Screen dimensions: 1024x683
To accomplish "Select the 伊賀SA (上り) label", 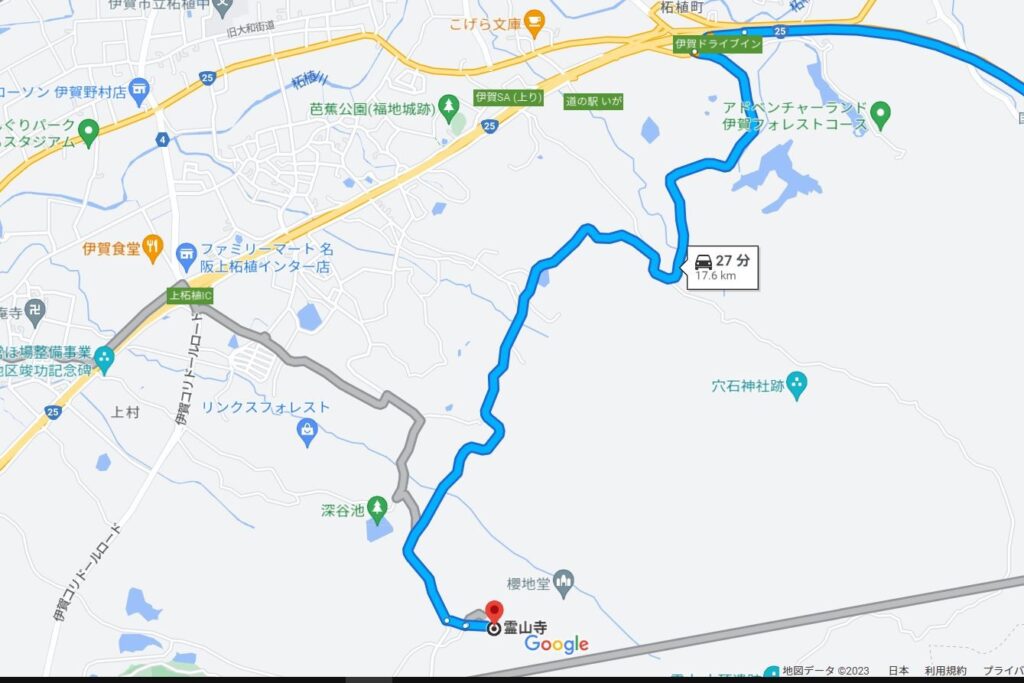I will click(505, 98).
